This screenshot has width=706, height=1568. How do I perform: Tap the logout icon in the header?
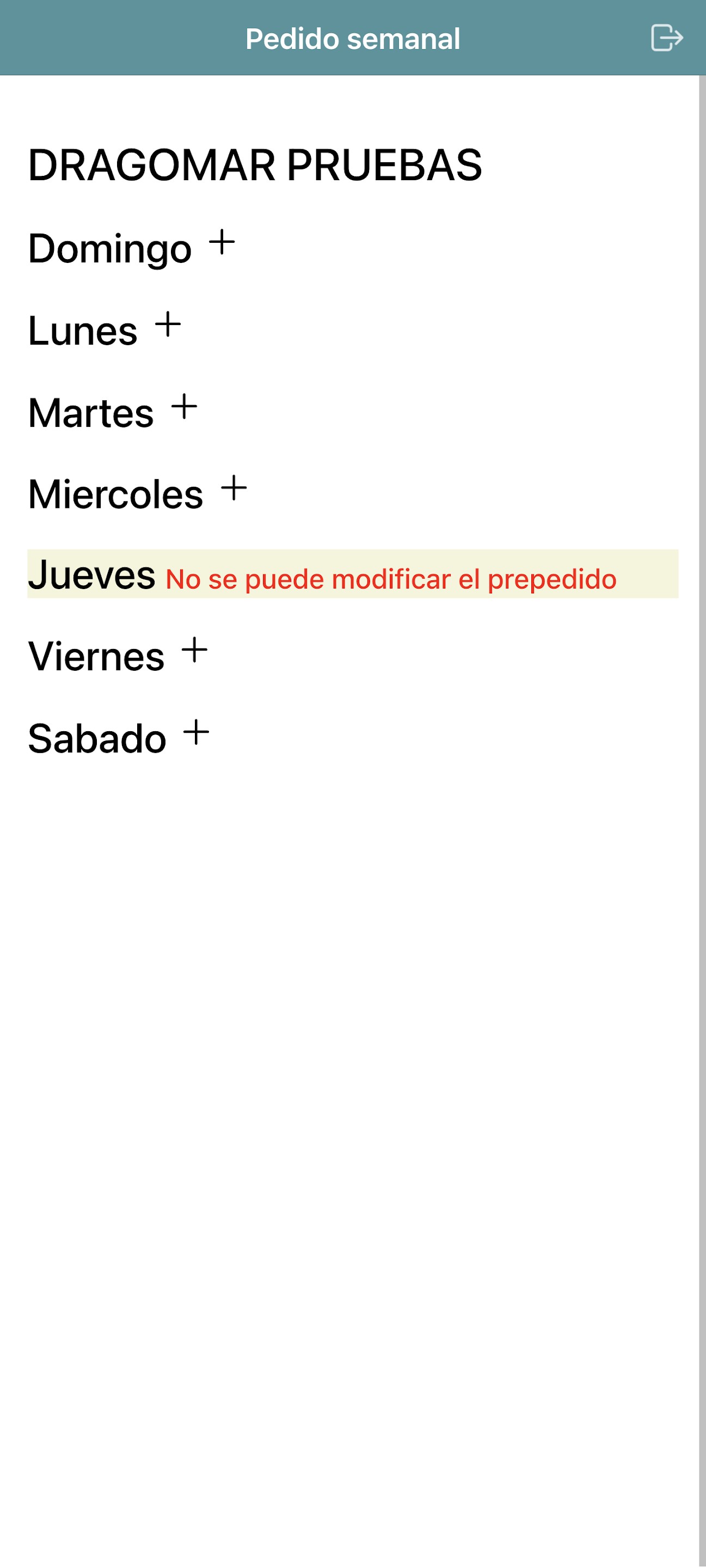tap(666, 38)
